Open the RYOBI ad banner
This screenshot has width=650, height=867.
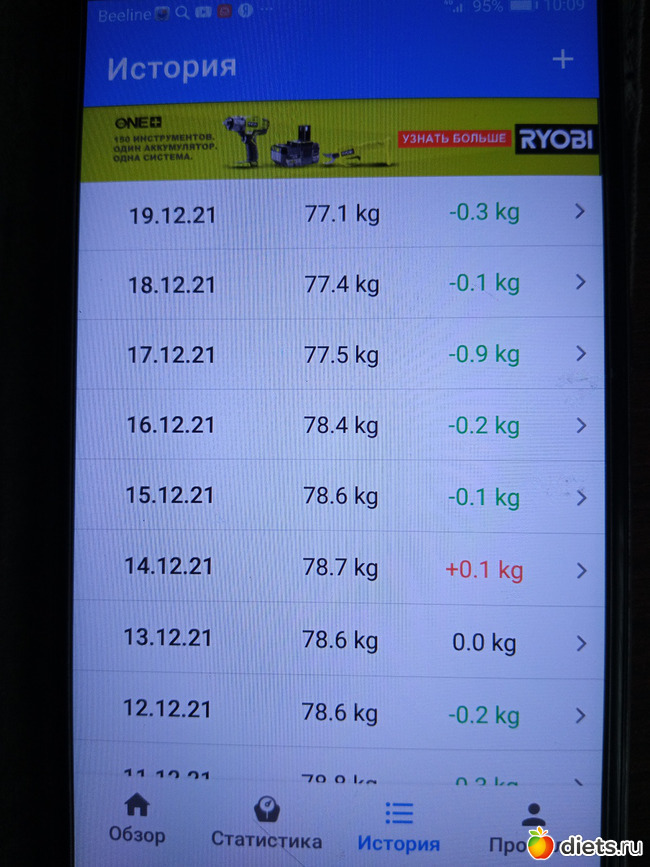340,139
